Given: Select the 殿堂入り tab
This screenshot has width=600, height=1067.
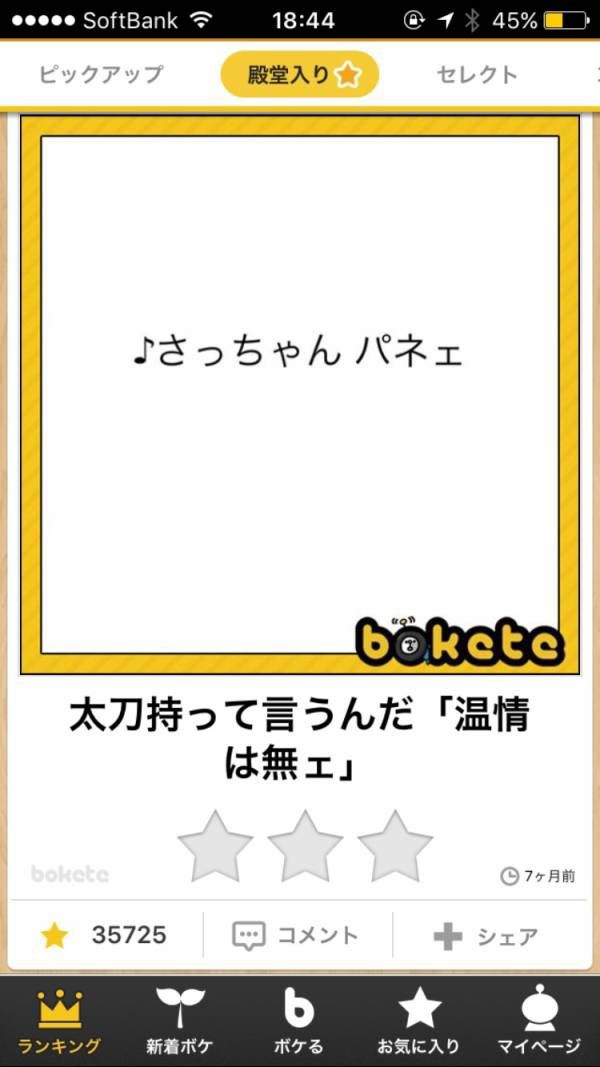Looking at the screenshot, I should point(299,74).
